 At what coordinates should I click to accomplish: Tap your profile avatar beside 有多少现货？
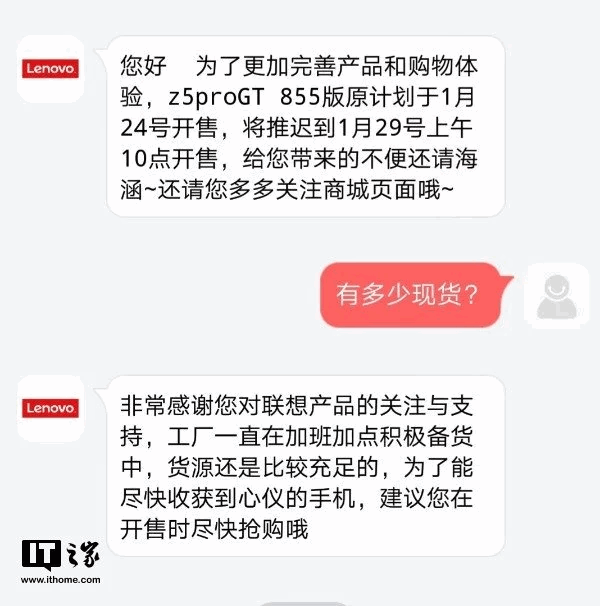pos(556,296)
